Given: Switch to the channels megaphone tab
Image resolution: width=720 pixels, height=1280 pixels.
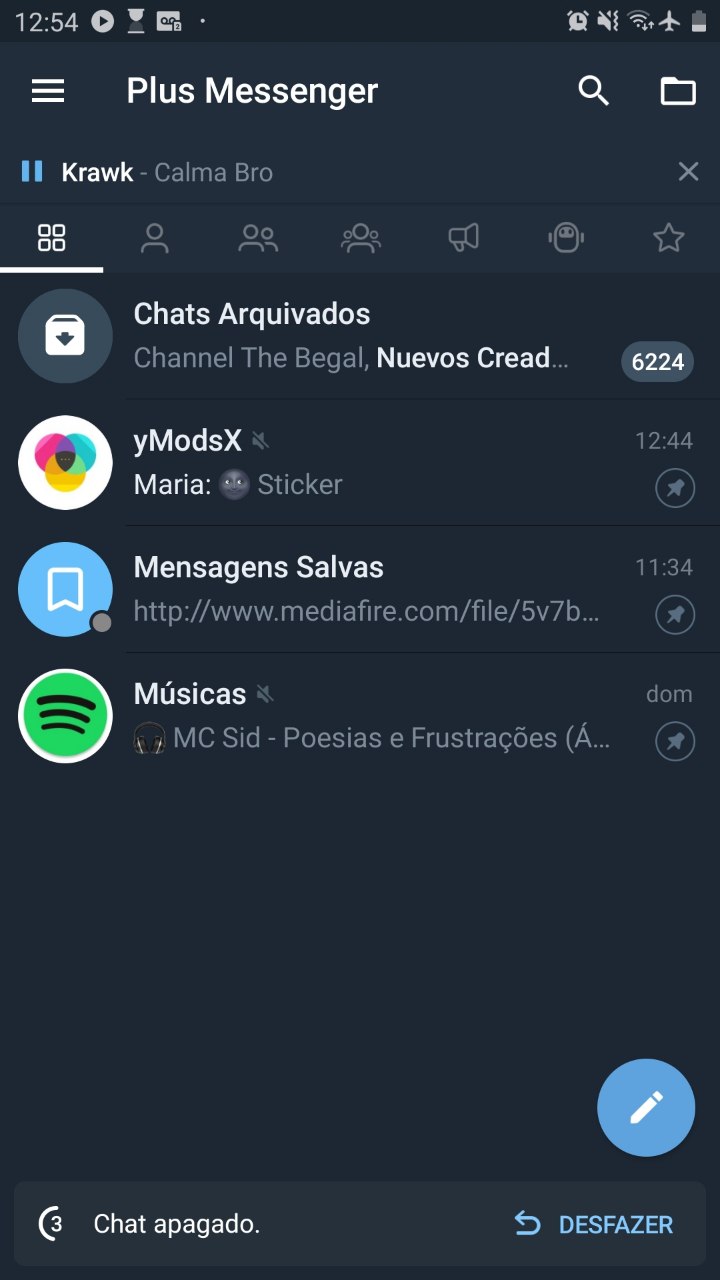Looking at the screenshot, I should tap(463, 238).
